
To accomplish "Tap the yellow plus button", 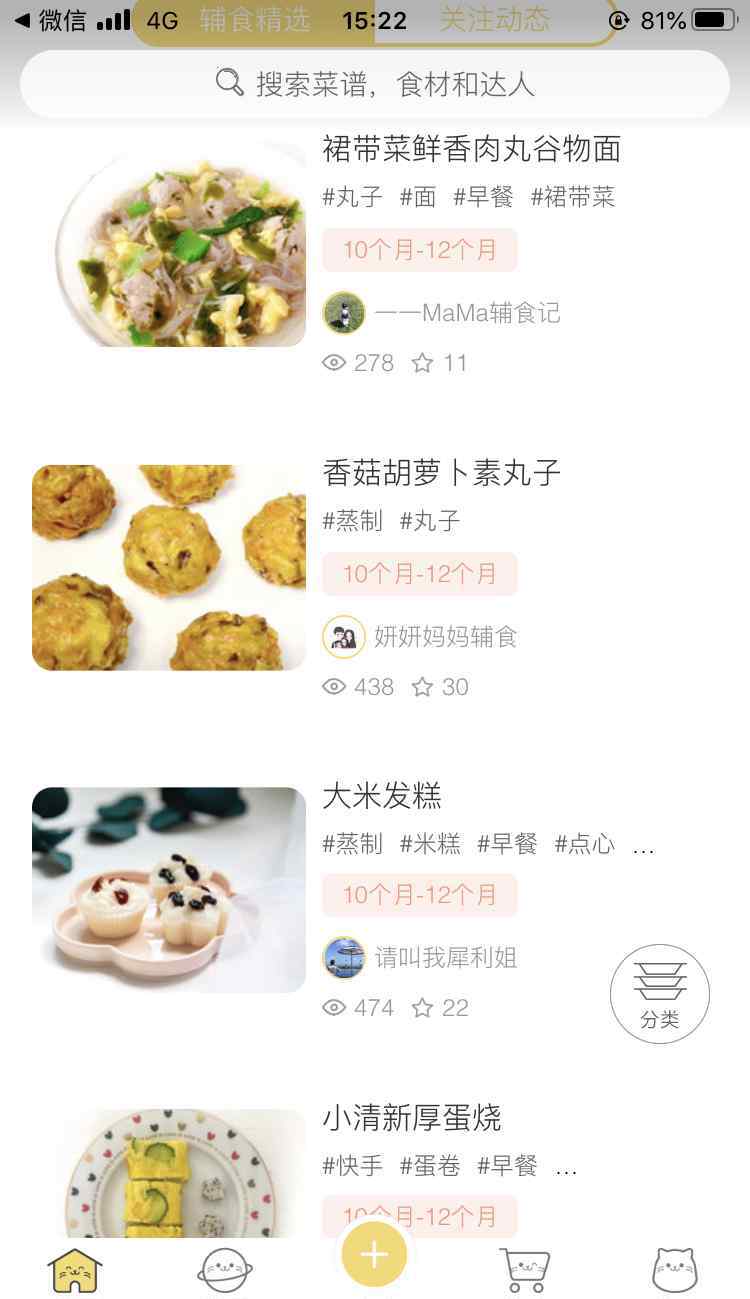I will point(375,1254).
